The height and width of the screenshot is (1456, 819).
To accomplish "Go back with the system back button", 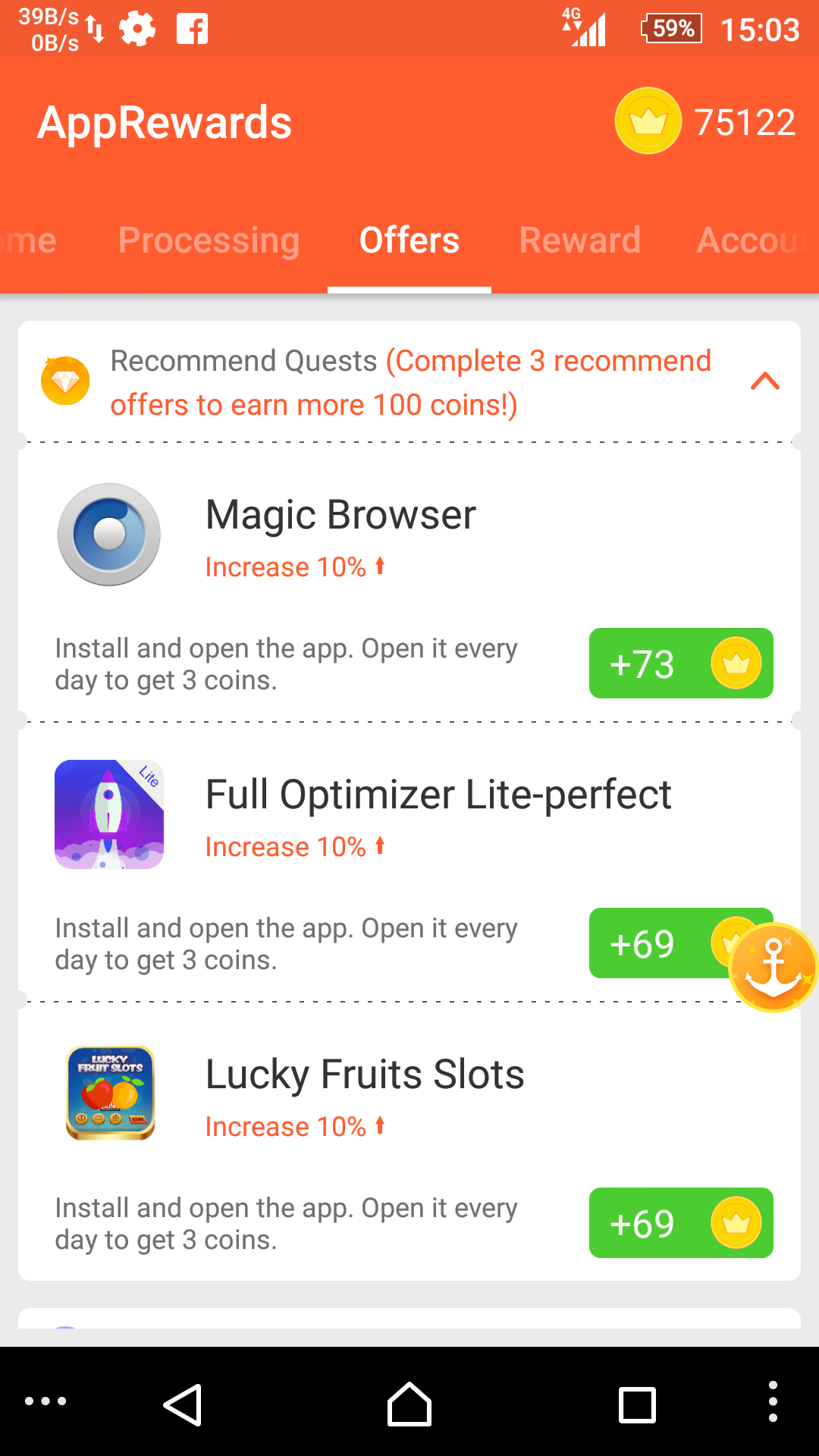I will pos(183,1404).
